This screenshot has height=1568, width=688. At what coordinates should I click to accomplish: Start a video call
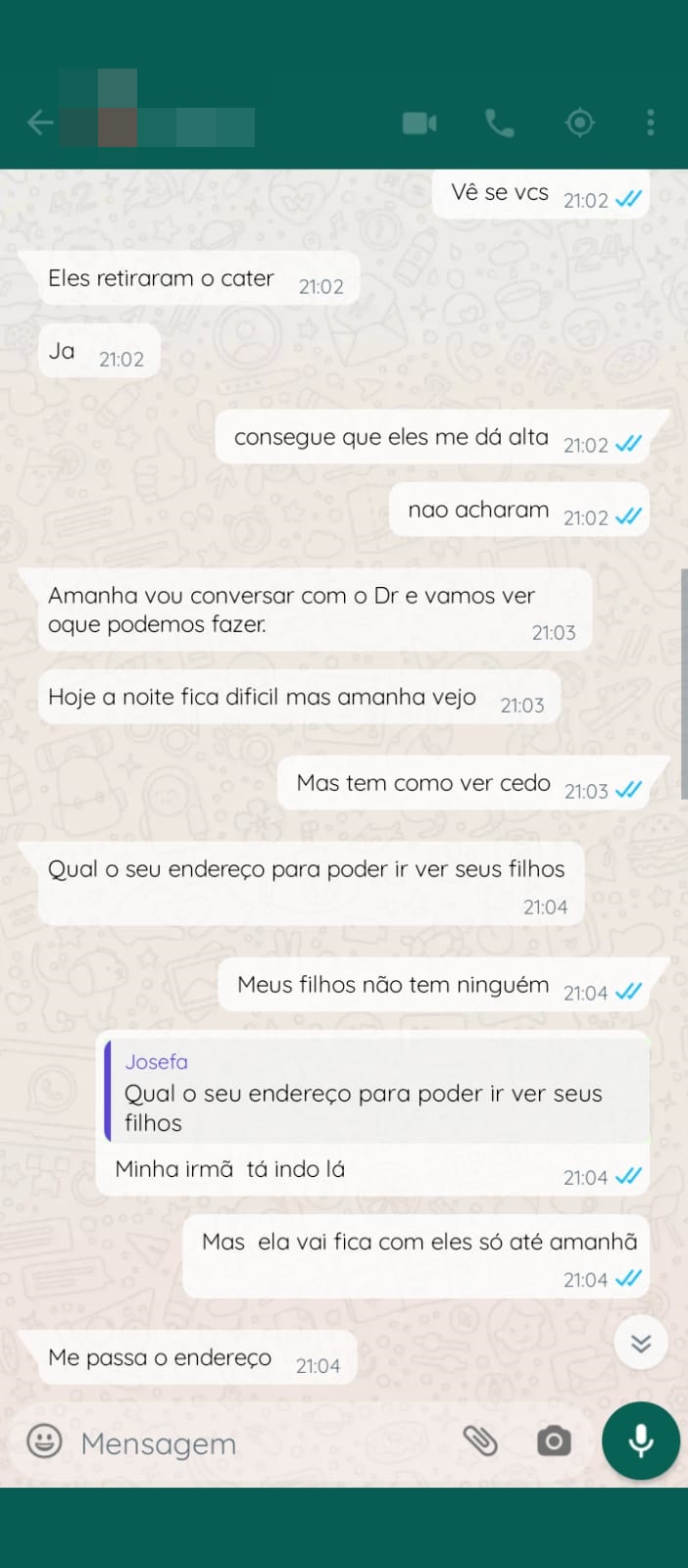click(x=419, y=123)
